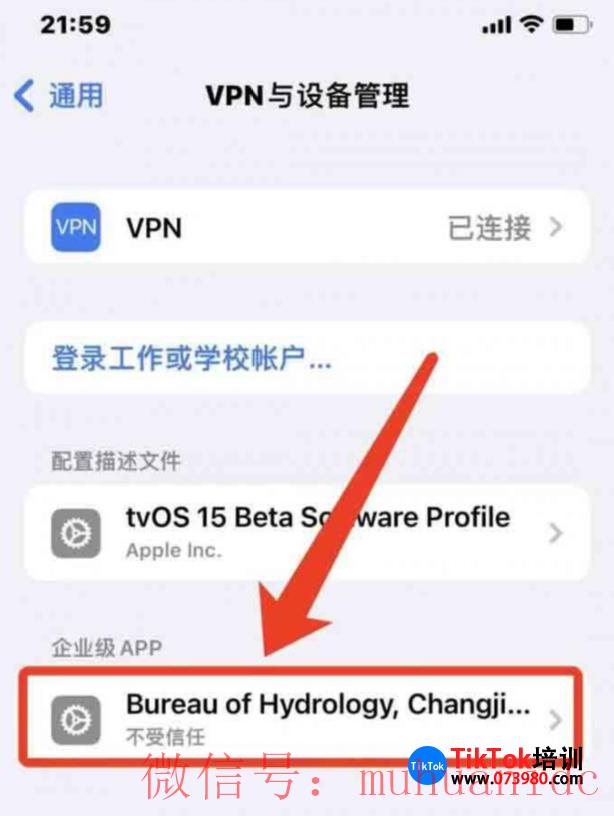614x816 pixels.
Task: Open the VPN settings row
Action: point(306,228)
